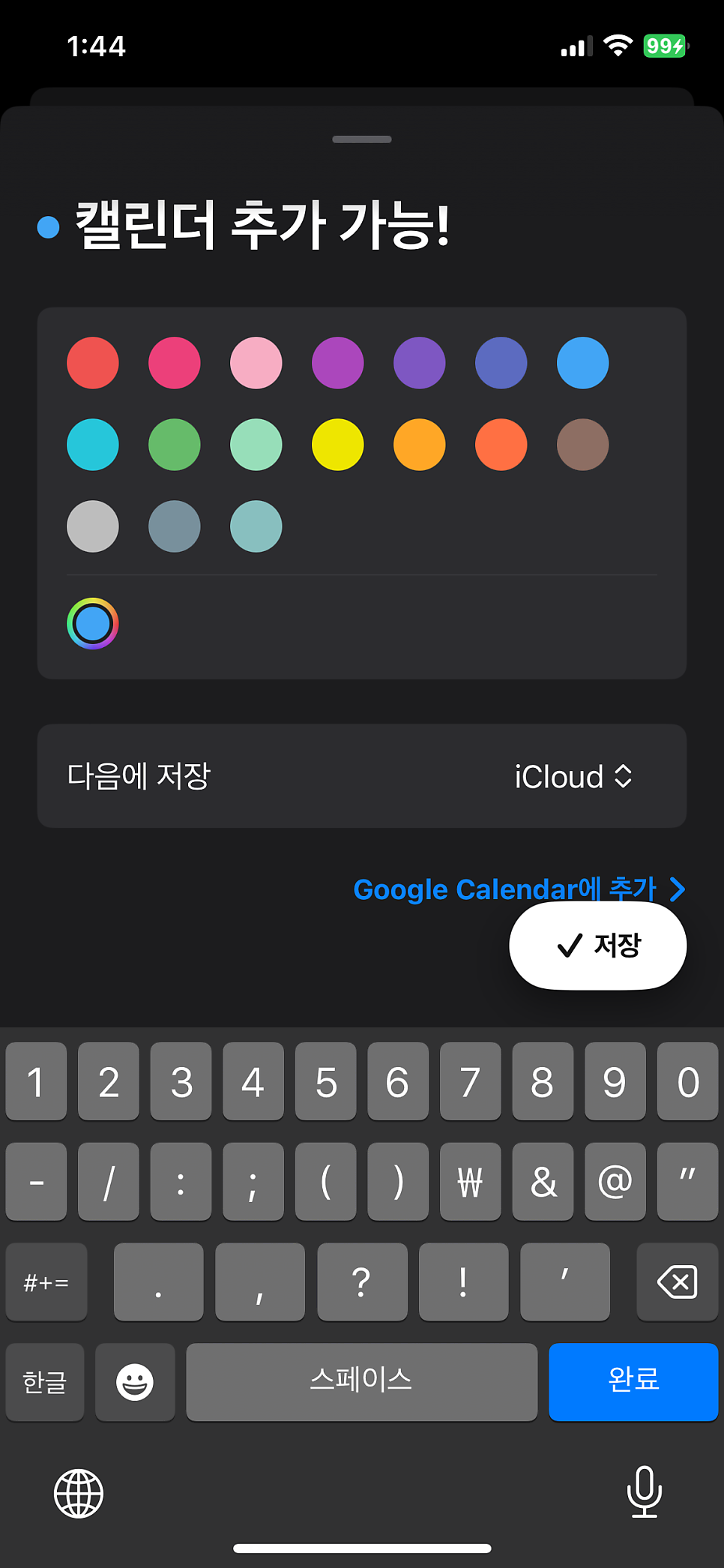
Task: Pick the light gray color swatch
Action: [x=93, y=526]
